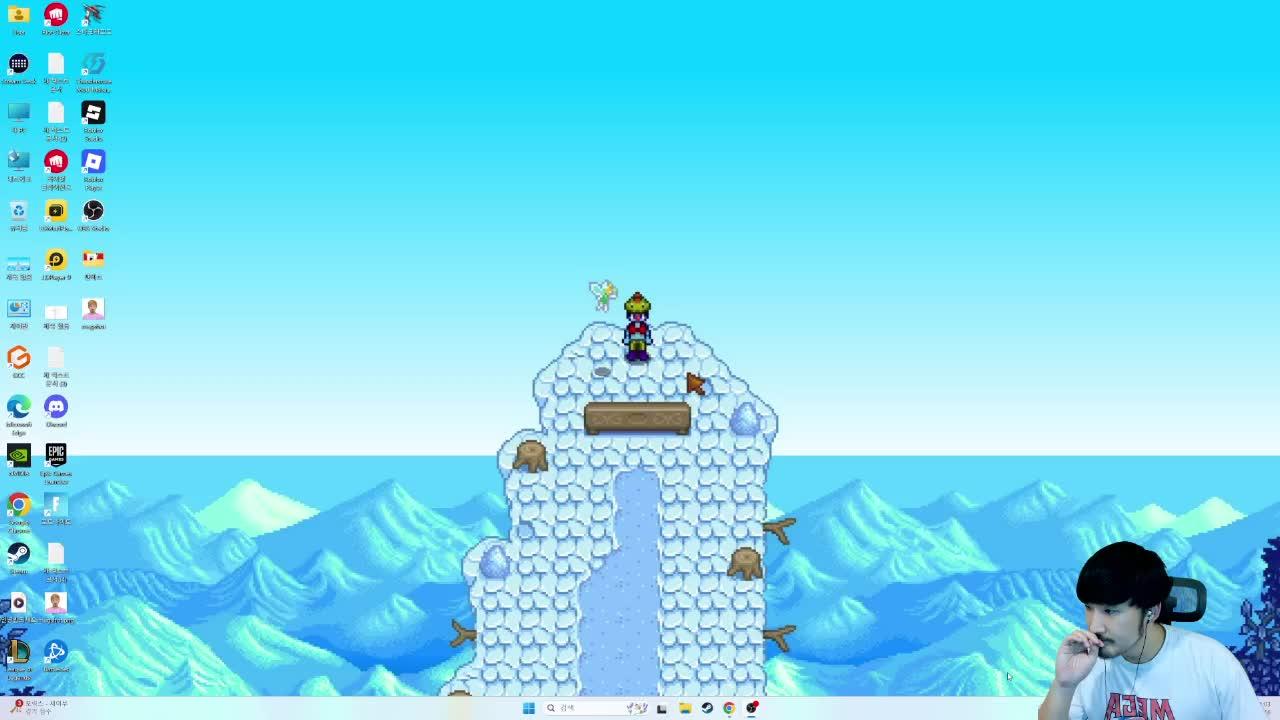
Task: Open the Roblox Player shortcut
Action: click(x=93, y=162)
